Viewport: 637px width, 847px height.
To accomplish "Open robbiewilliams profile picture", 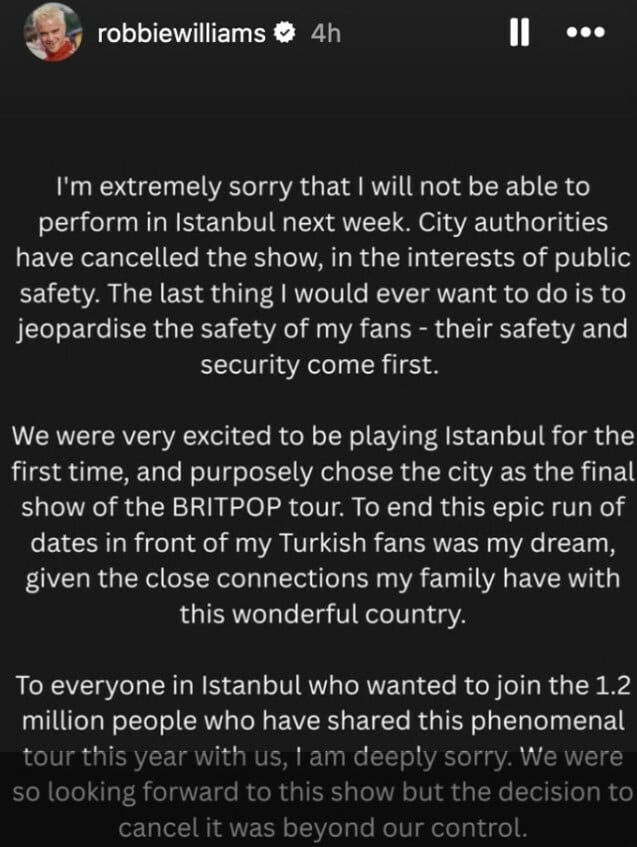I will pos(52,35).
